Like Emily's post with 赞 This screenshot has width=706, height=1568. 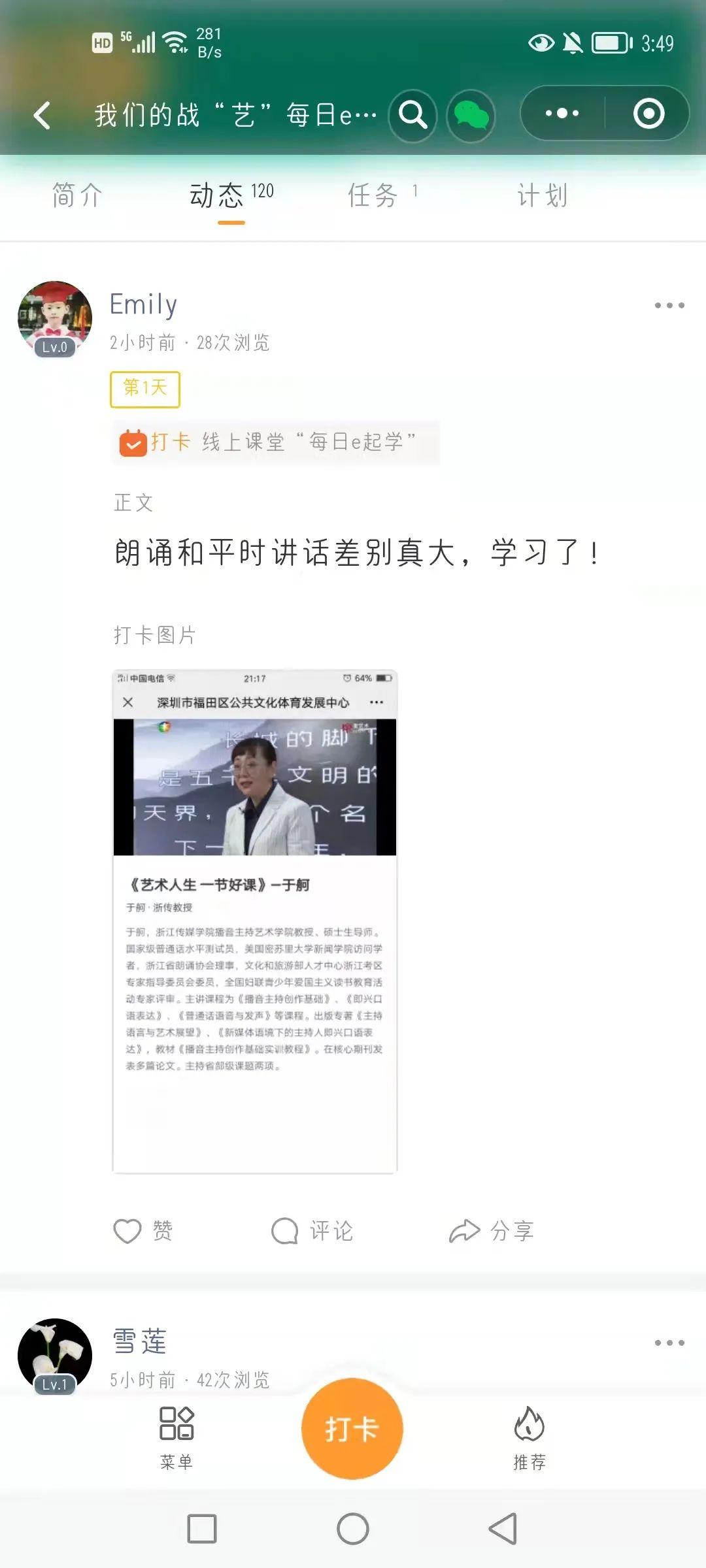point(143,1231)
